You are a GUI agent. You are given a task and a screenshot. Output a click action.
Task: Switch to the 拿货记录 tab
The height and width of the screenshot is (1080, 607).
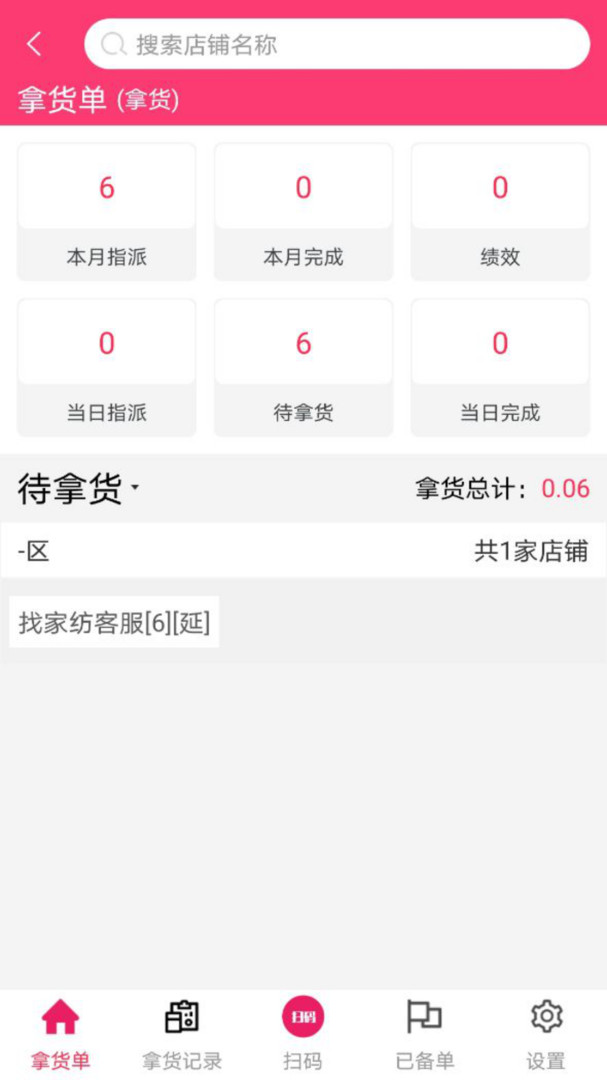(x=182, y=1035)
